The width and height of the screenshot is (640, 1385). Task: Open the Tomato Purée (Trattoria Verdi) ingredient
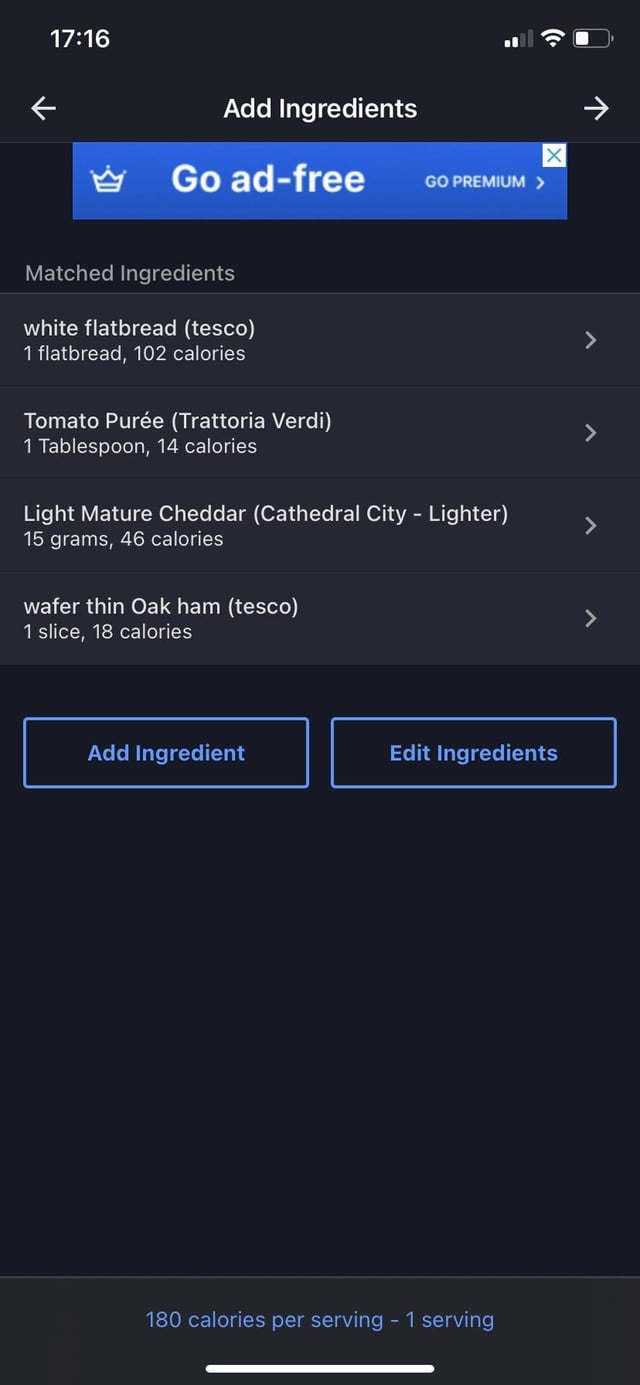tap(320, 433)
